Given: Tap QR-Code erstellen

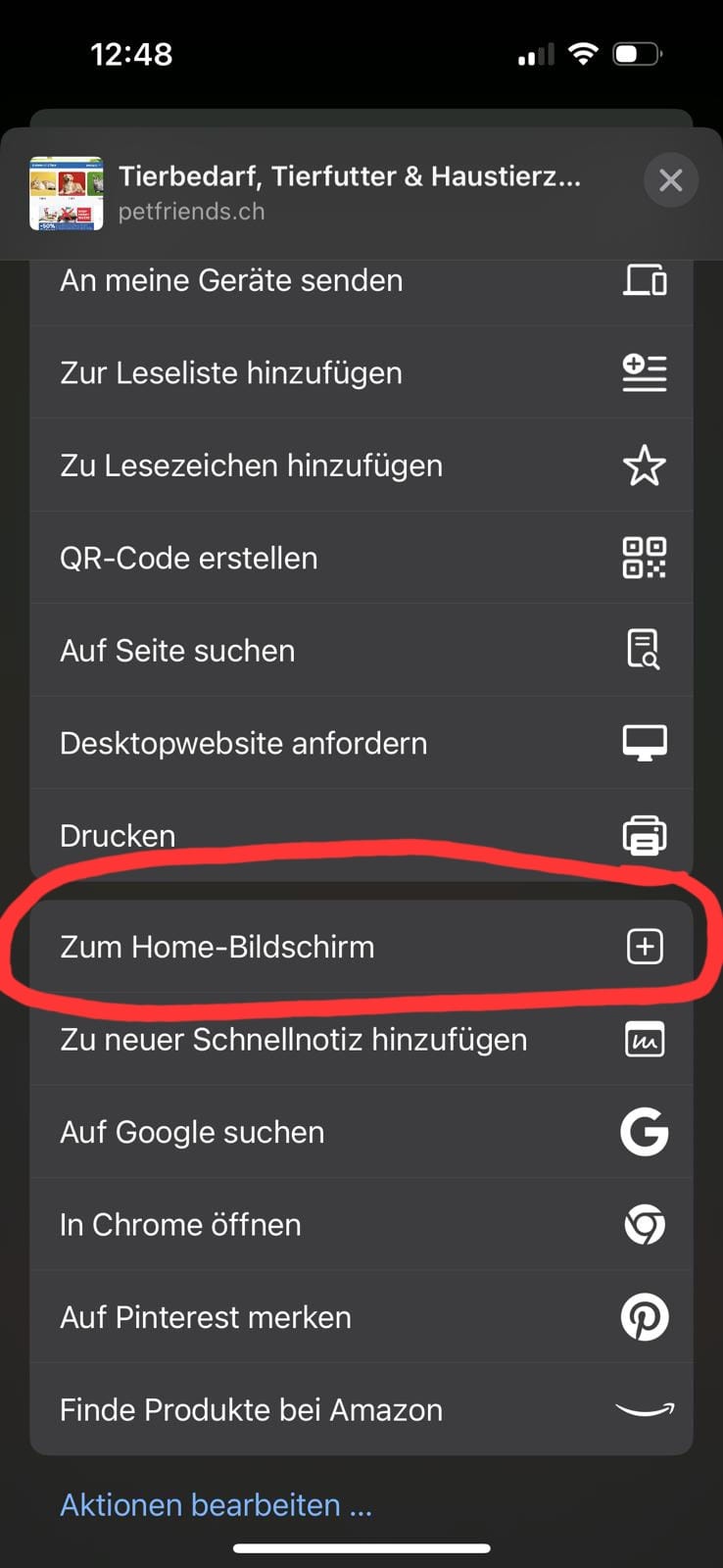Looking at the screenshot, I should point(361,558).
